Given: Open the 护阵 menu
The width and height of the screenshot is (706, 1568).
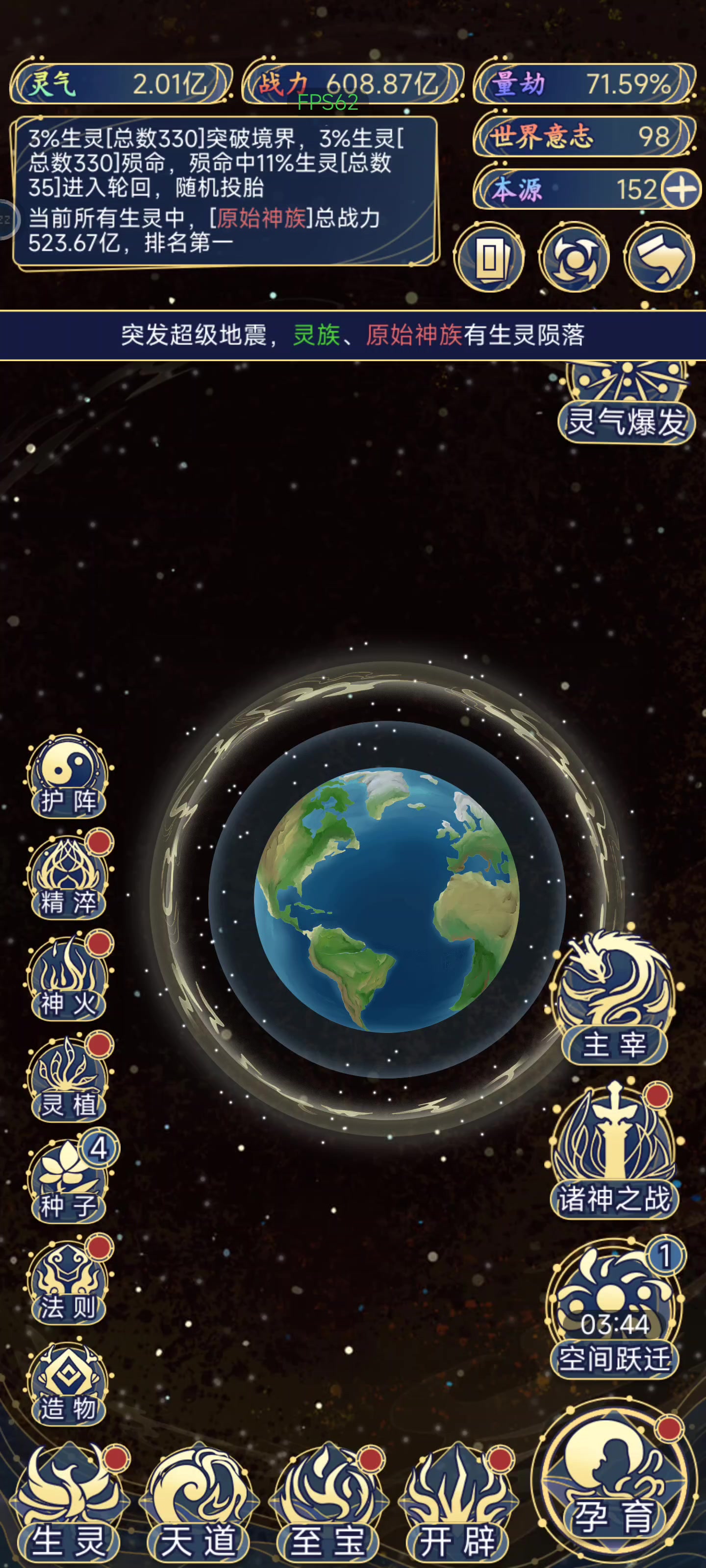Looking at the screenshot, I should [x=68, y=774].
